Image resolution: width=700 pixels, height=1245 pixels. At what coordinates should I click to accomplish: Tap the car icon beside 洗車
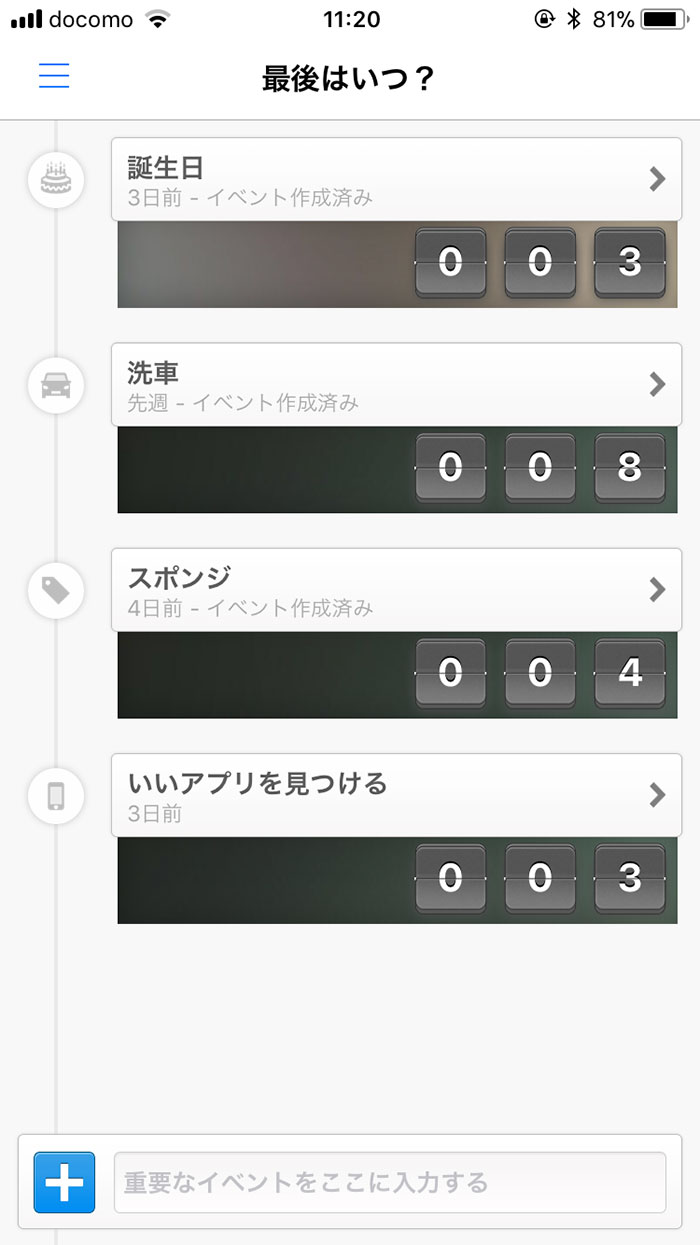click(x=56, y=385)
